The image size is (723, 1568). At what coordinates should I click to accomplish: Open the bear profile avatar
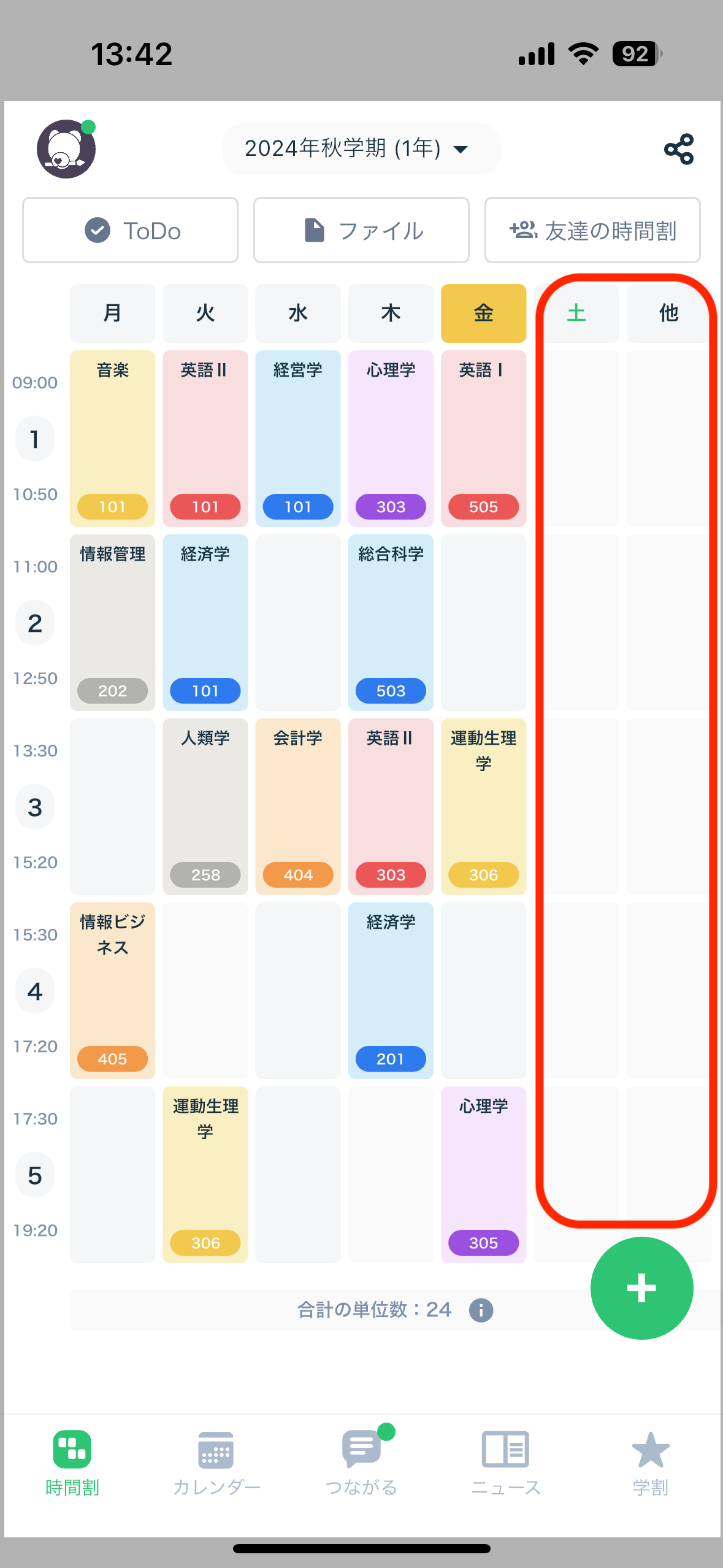coord(66,149)
